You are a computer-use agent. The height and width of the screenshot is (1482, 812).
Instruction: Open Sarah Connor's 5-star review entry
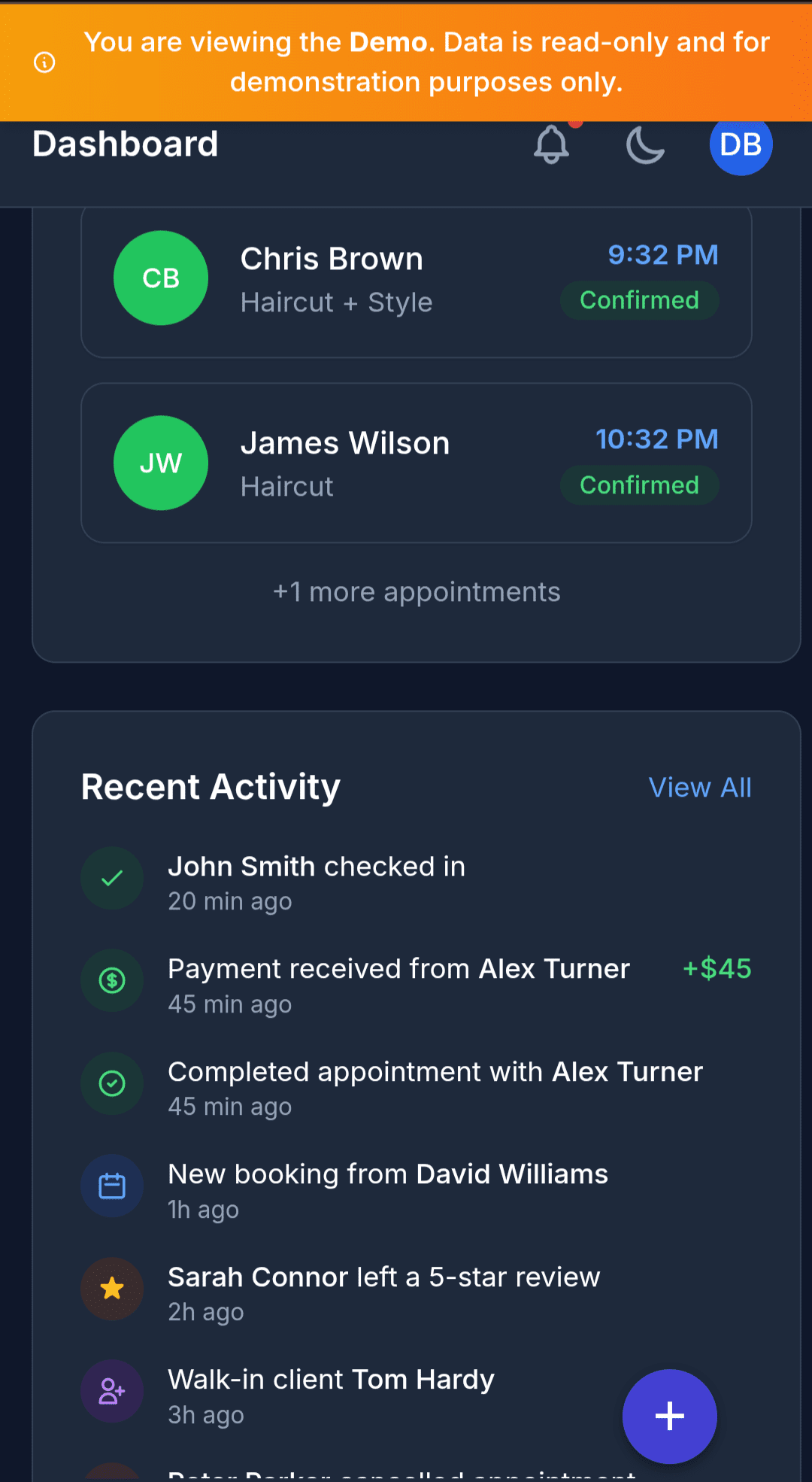(x=383, y=1291)
